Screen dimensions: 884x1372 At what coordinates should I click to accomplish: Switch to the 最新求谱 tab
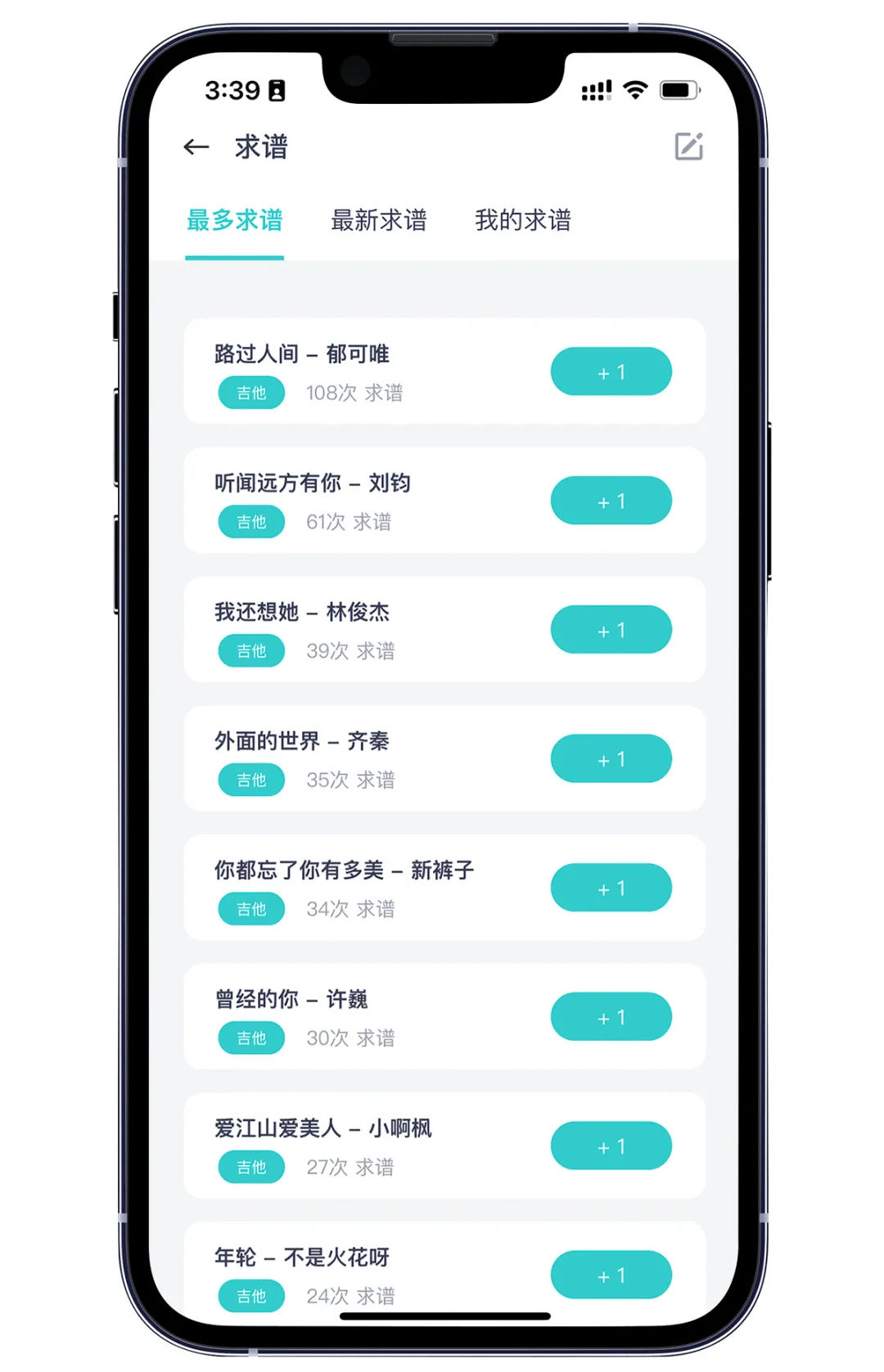pyautogui.click(x=378, y=220)
